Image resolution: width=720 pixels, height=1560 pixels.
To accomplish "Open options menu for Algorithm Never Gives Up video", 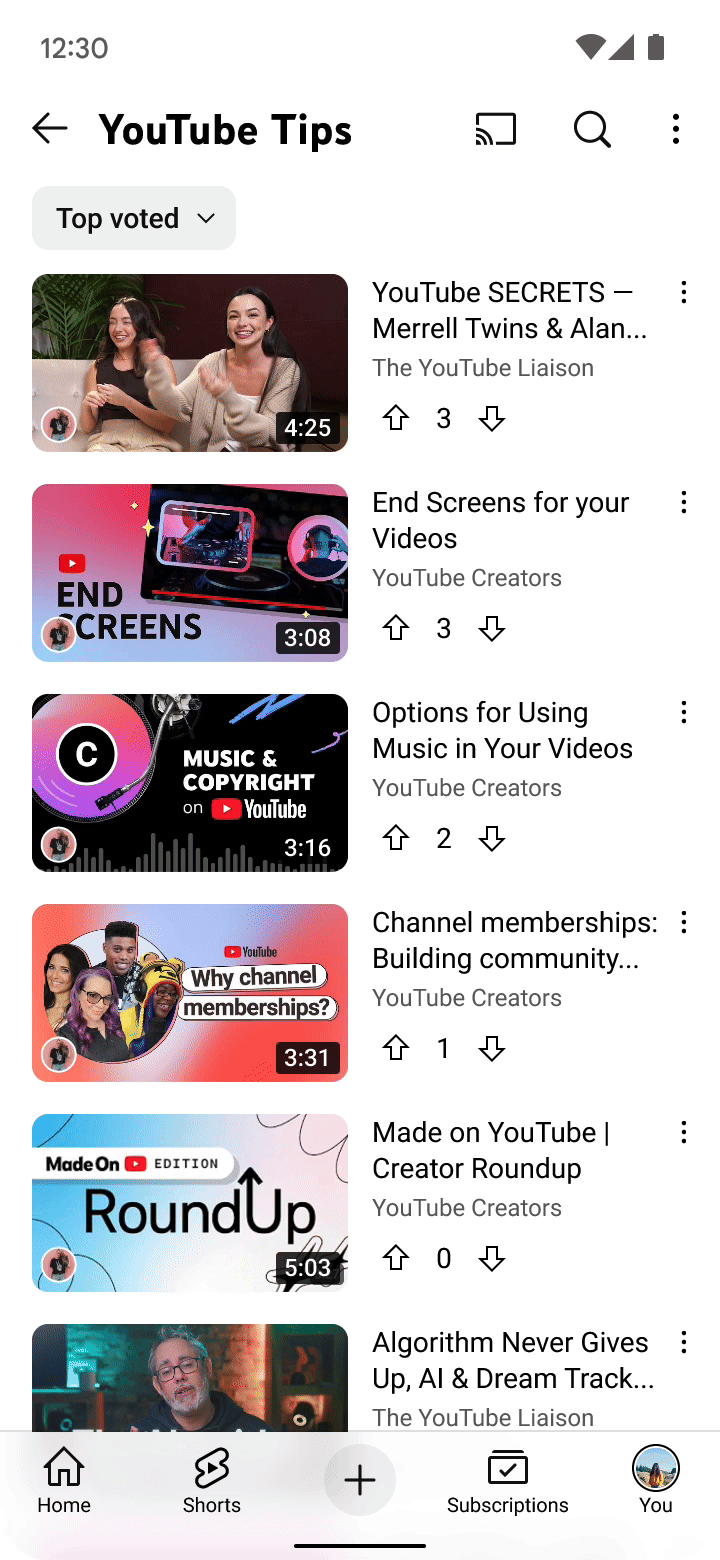I will click(x=684, y=1342).
